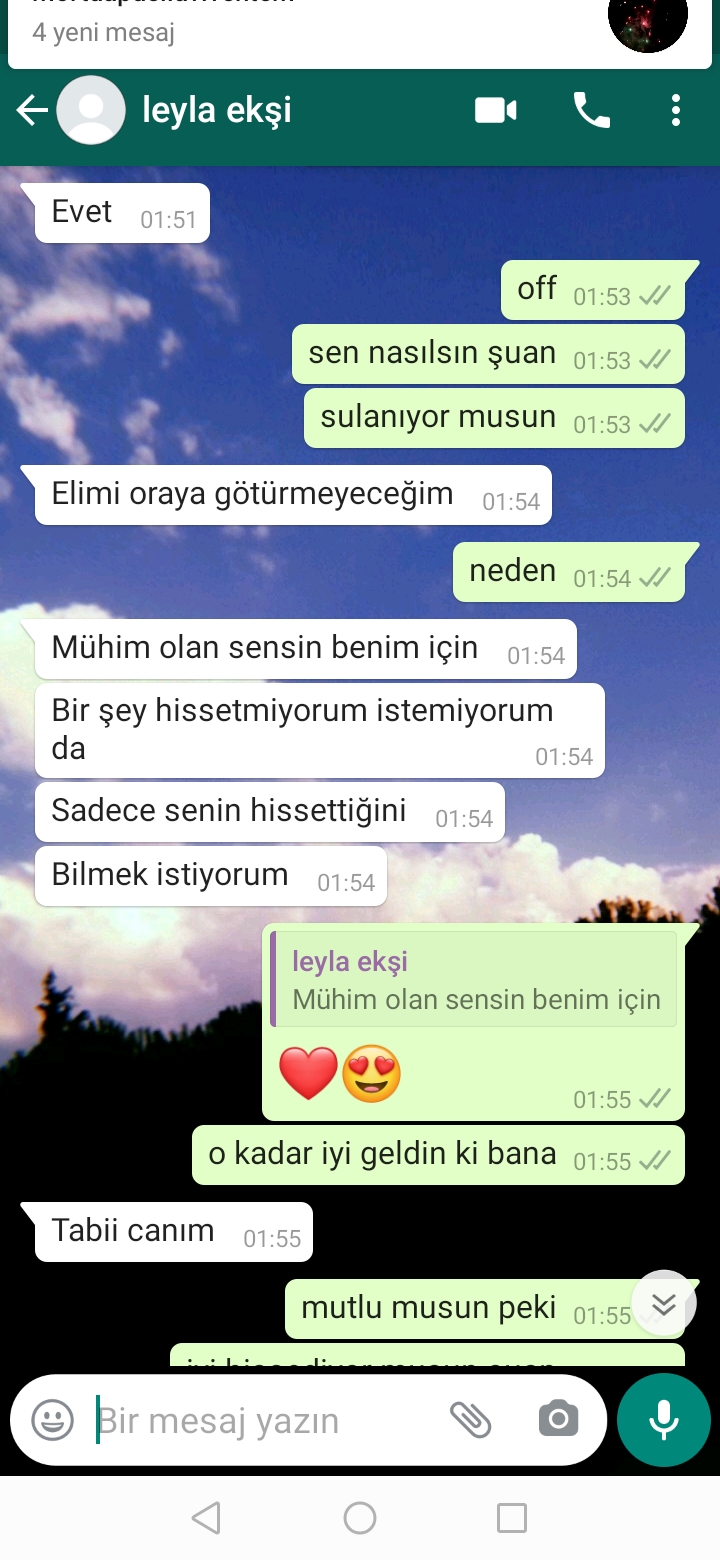The width and height of the screenshot is (720, 1560).
Task: Tap the system home button
Action: pyautogui.click(x=360, y=1518)
